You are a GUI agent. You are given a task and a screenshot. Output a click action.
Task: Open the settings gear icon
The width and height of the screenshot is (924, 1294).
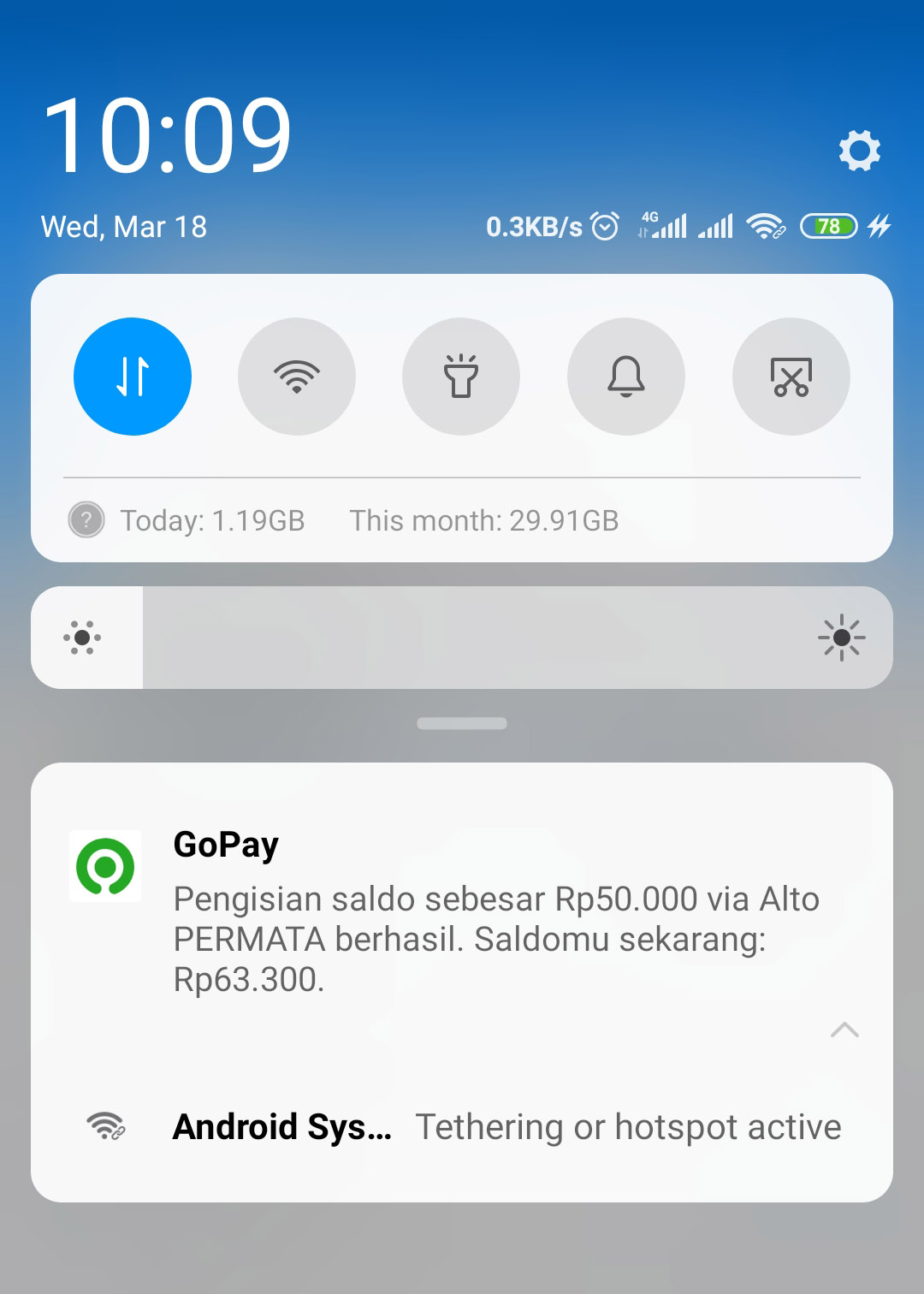(x=859, y=151)
